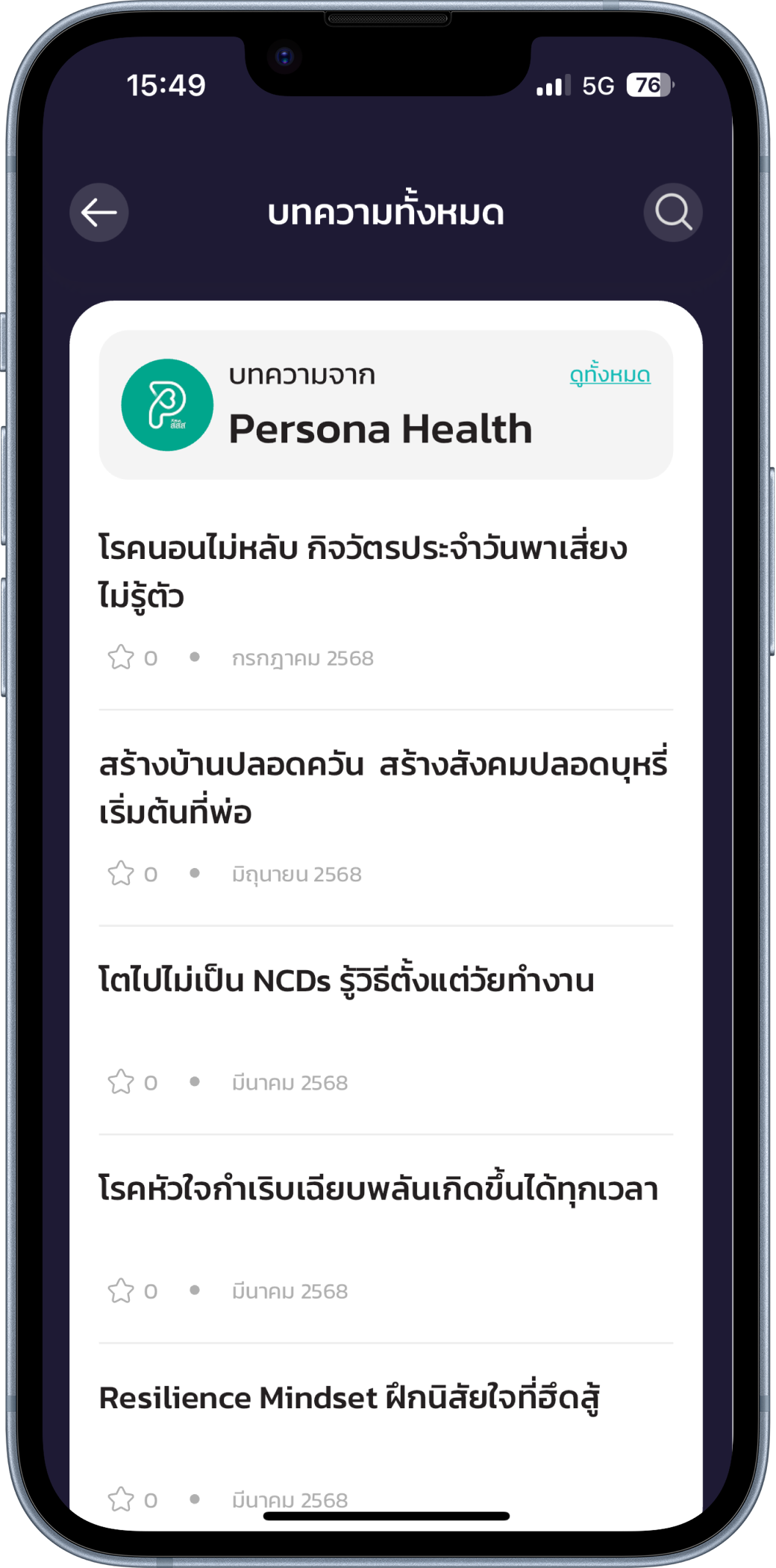
Task: Tap the ดูทั้งหมด link
Action: click(x=610, y=374)
